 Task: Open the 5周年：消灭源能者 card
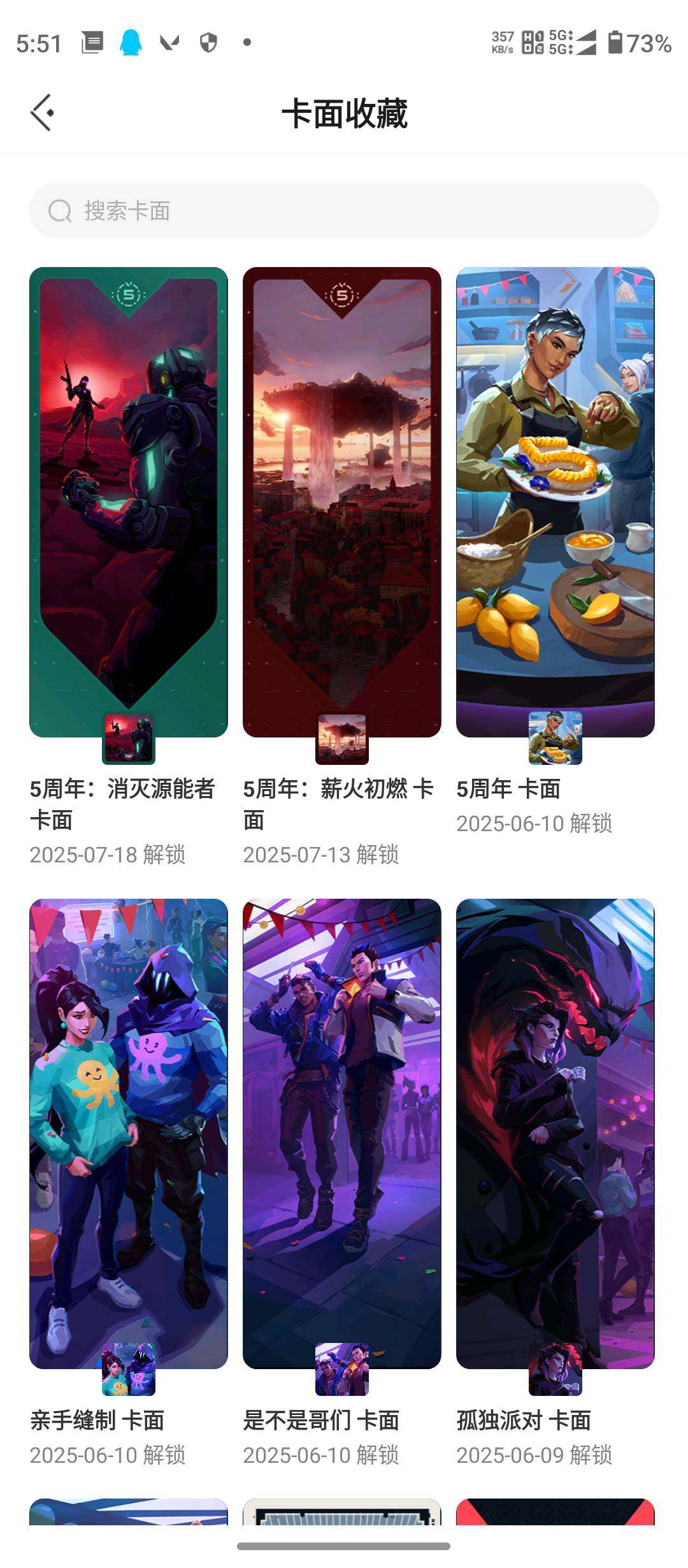(128, 502)
